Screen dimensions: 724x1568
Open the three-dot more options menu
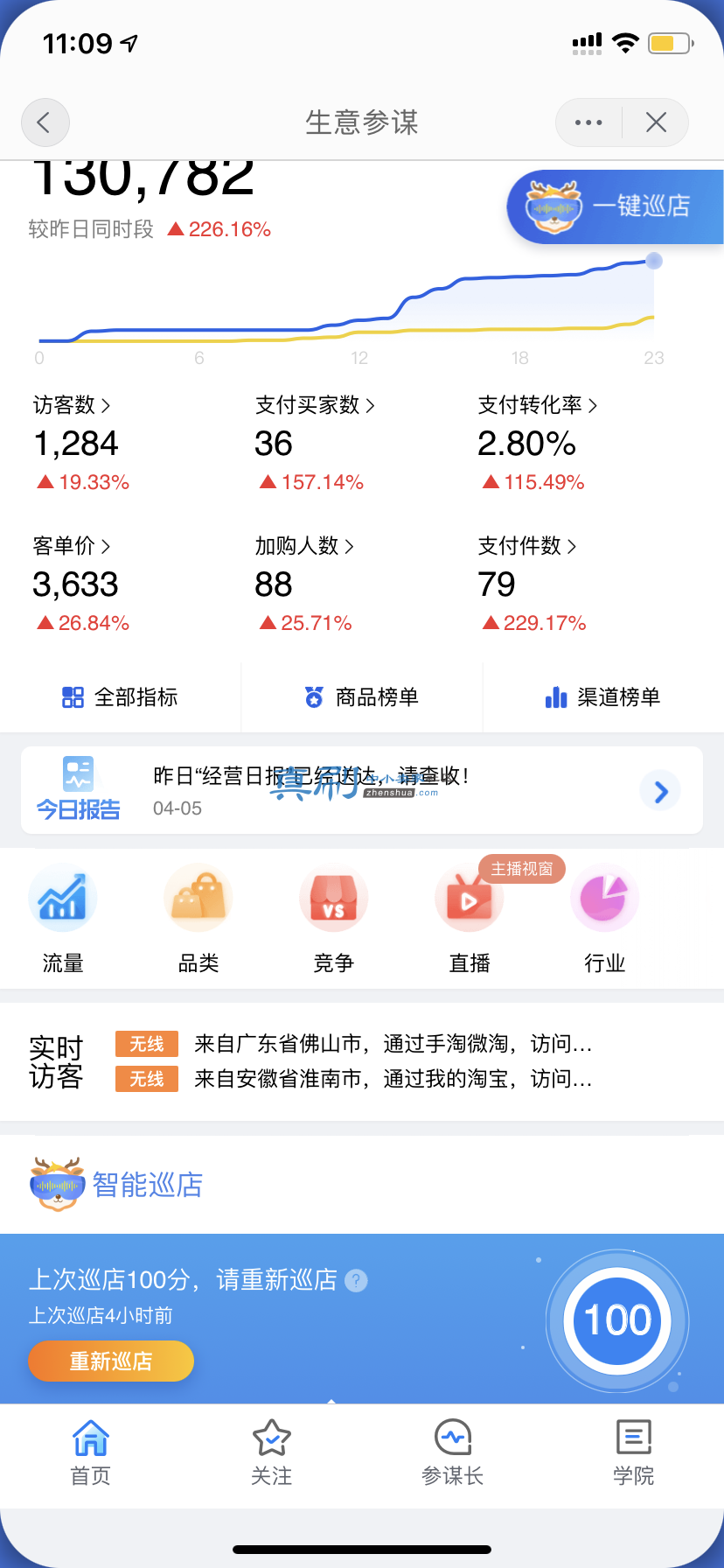pos(588,122)
